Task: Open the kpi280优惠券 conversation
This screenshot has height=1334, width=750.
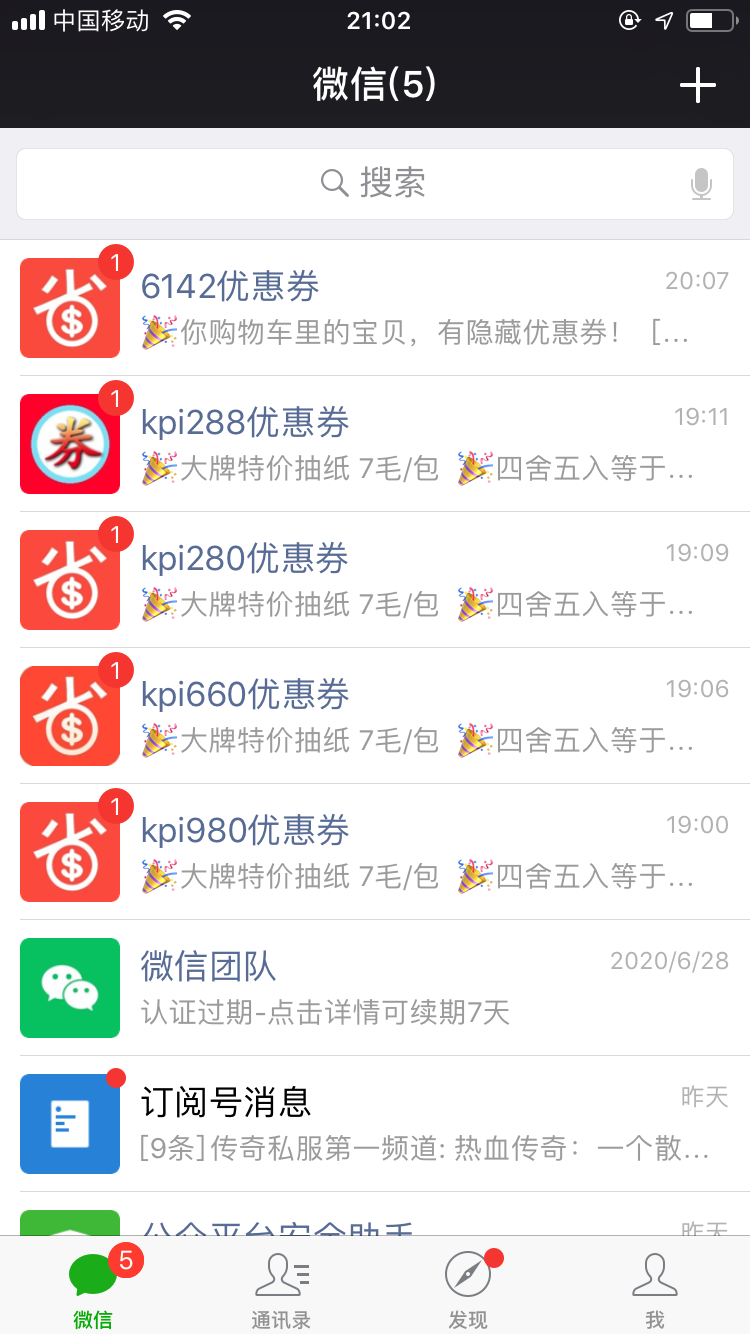Action: [375, 580]
